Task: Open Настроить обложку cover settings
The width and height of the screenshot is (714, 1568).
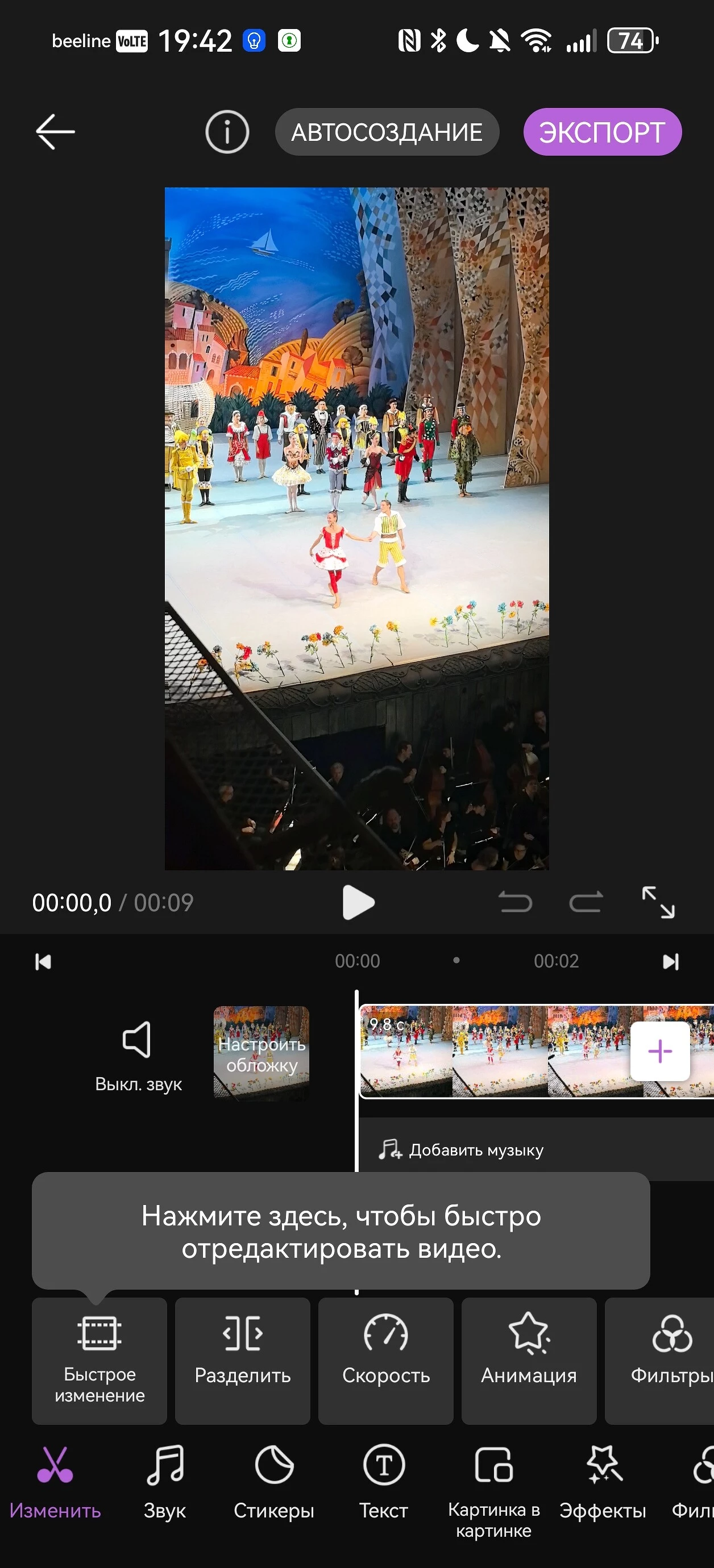Action: 261,1054
